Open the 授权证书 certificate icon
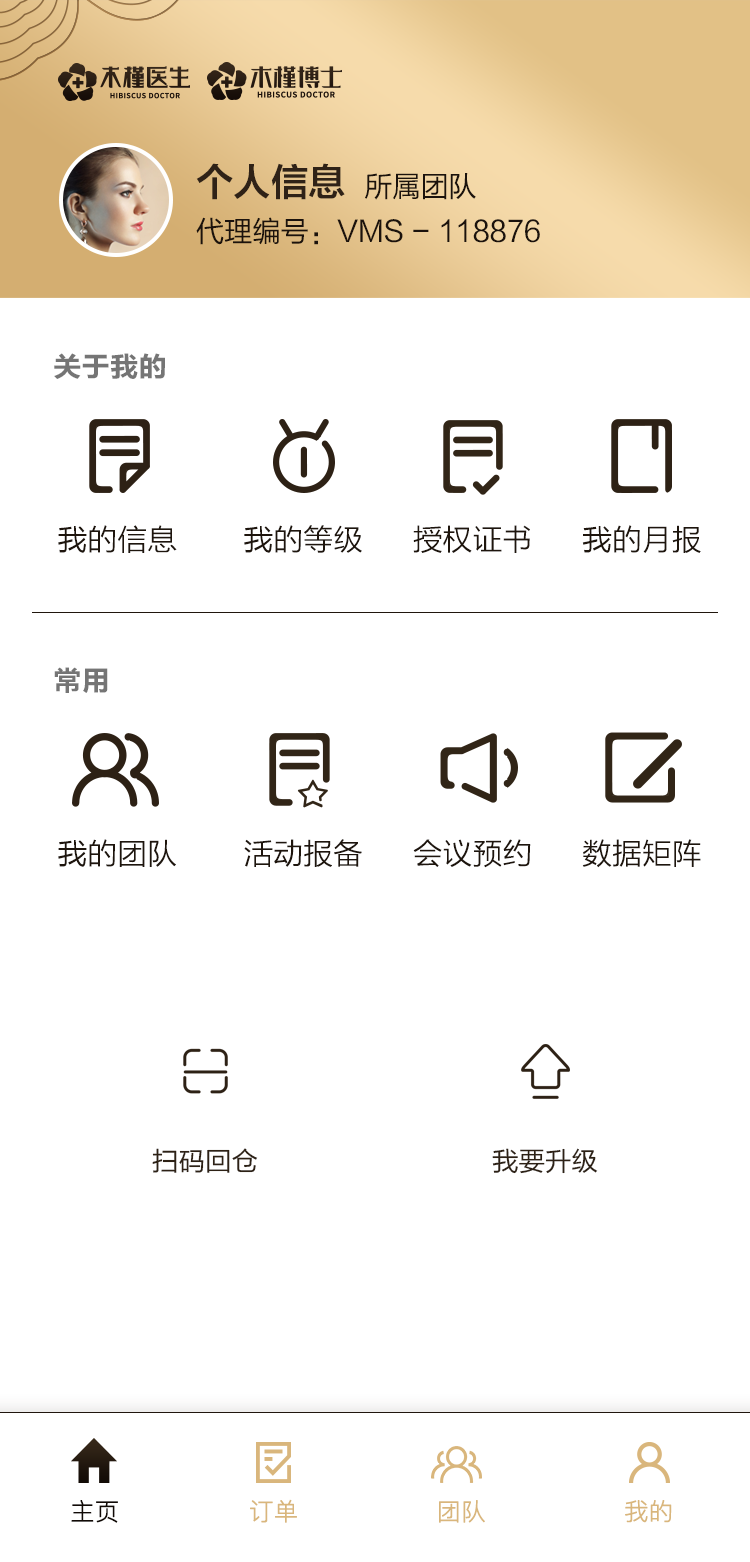The width and height of the screenshot is (750, 1562). [x=472, y=458]
